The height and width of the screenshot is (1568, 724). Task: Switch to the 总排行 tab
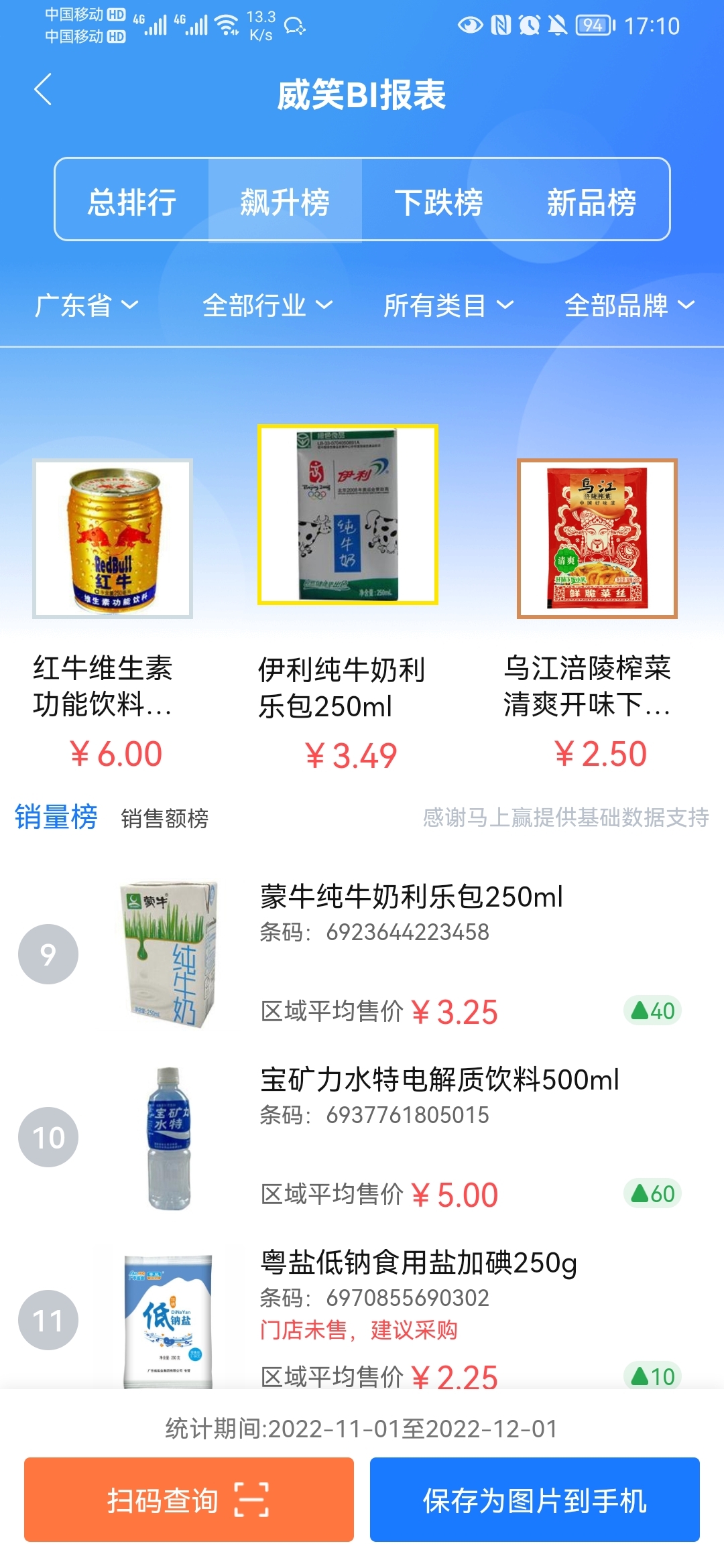tap(132, 201)
